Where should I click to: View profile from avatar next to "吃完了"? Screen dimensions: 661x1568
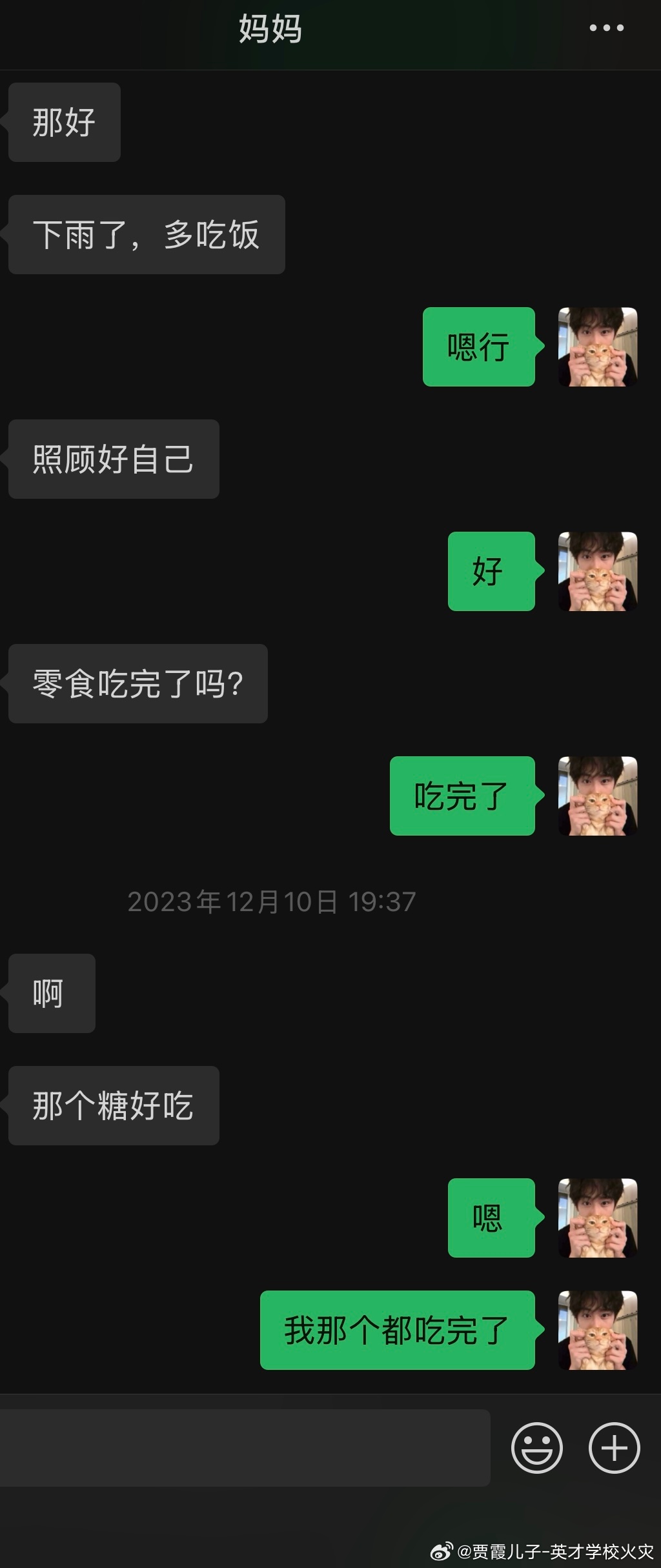pos(598,796)
